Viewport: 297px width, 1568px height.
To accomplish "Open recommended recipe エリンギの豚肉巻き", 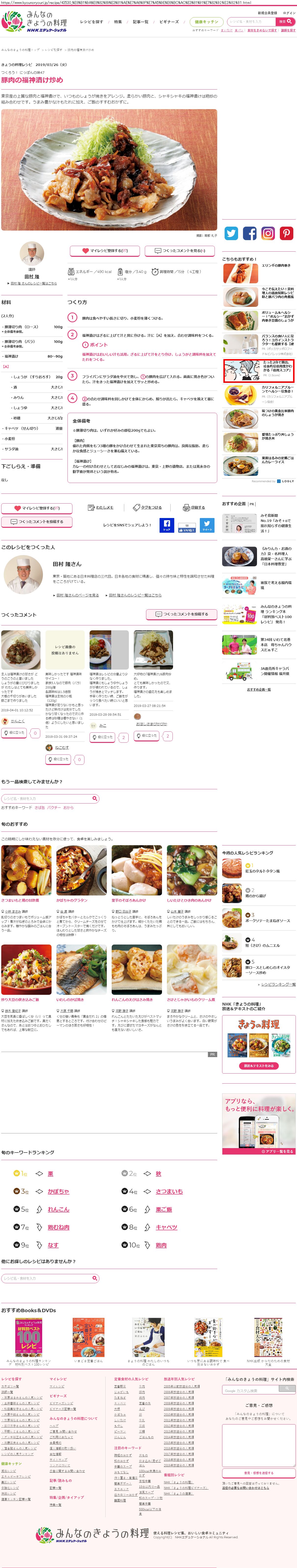I will pos(276,265).
